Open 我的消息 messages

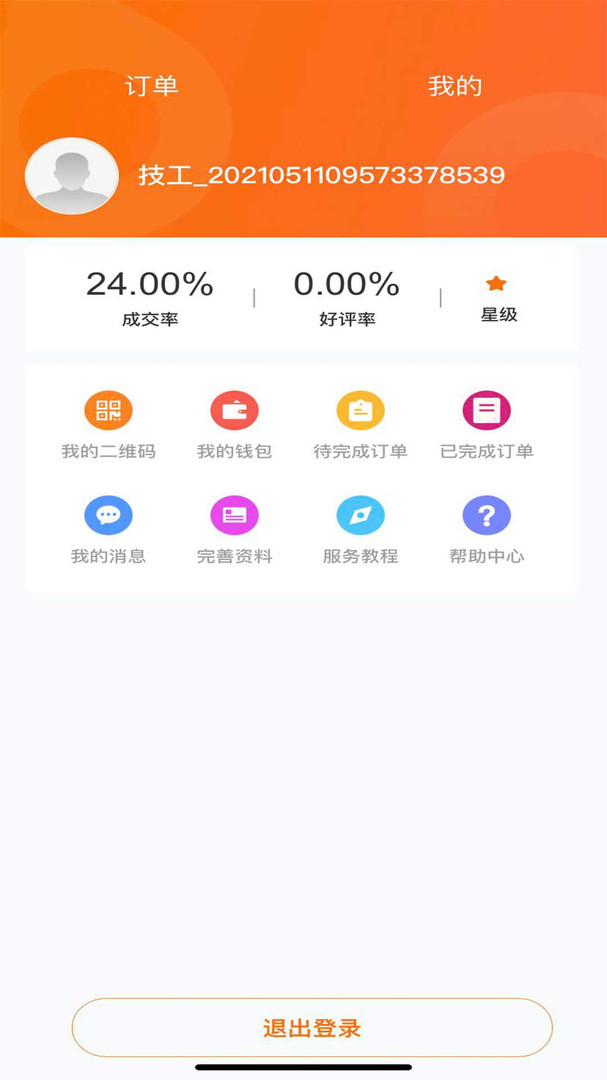tap(108, 530)
